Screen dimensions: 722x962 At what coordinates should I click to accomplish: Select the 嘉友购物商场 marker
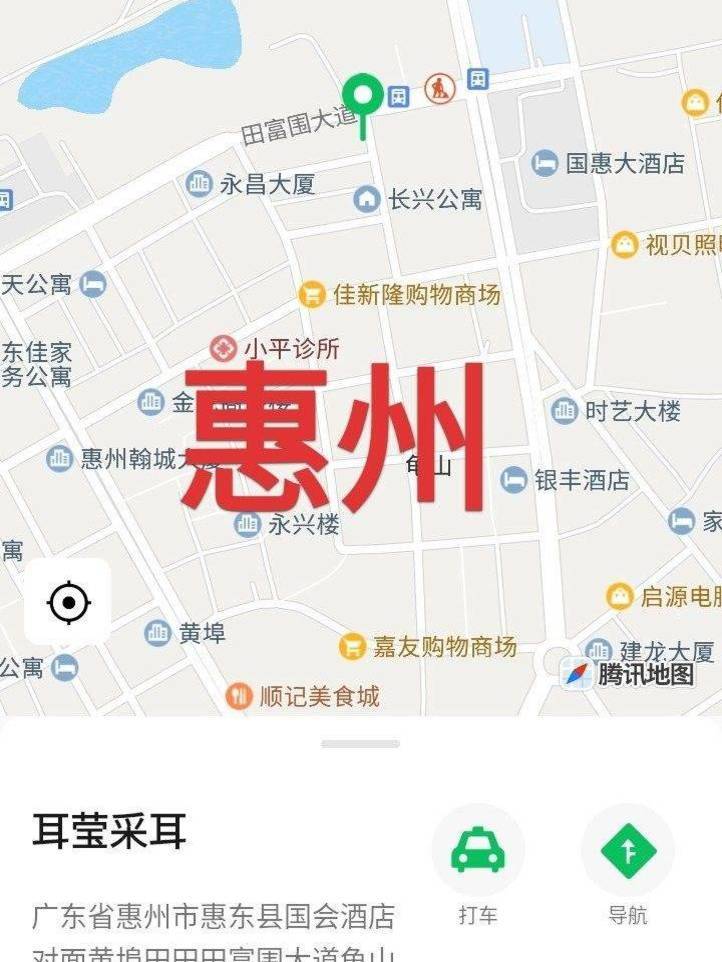(352, 646)
